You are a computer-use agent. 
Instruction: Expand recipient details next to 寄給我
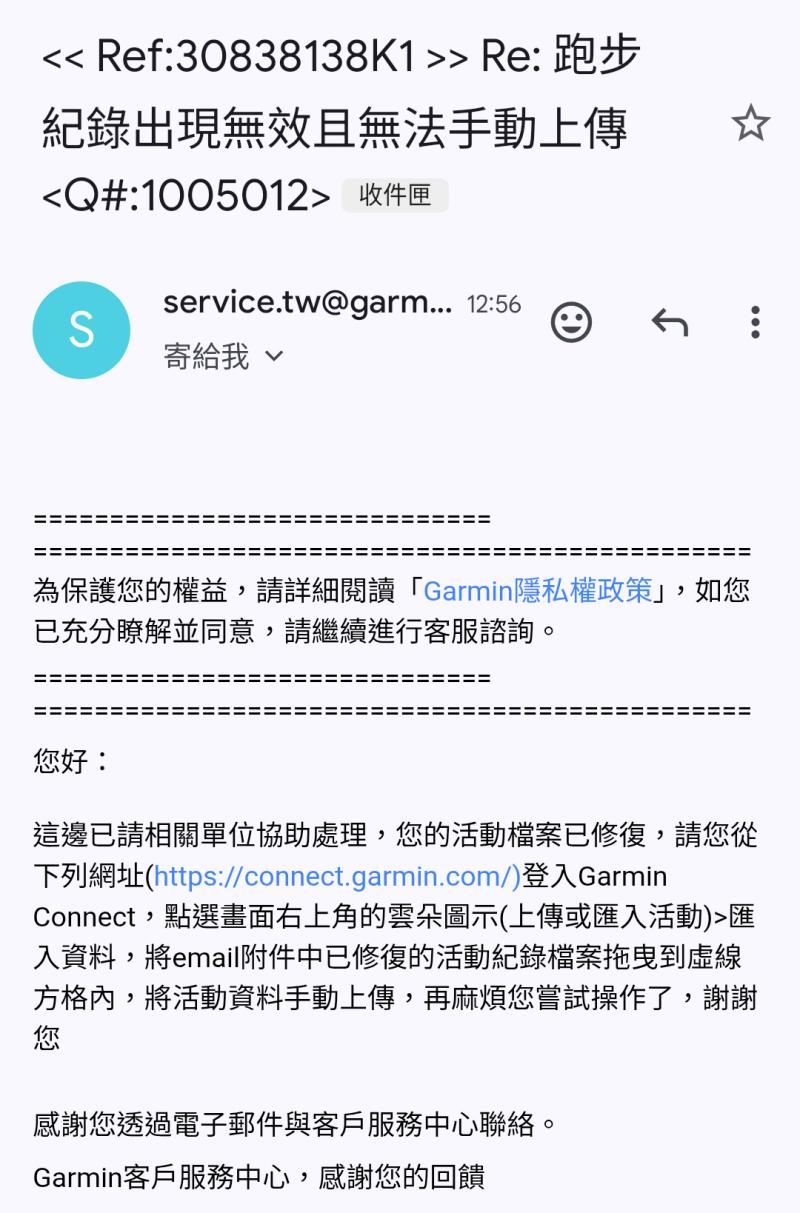274,357
